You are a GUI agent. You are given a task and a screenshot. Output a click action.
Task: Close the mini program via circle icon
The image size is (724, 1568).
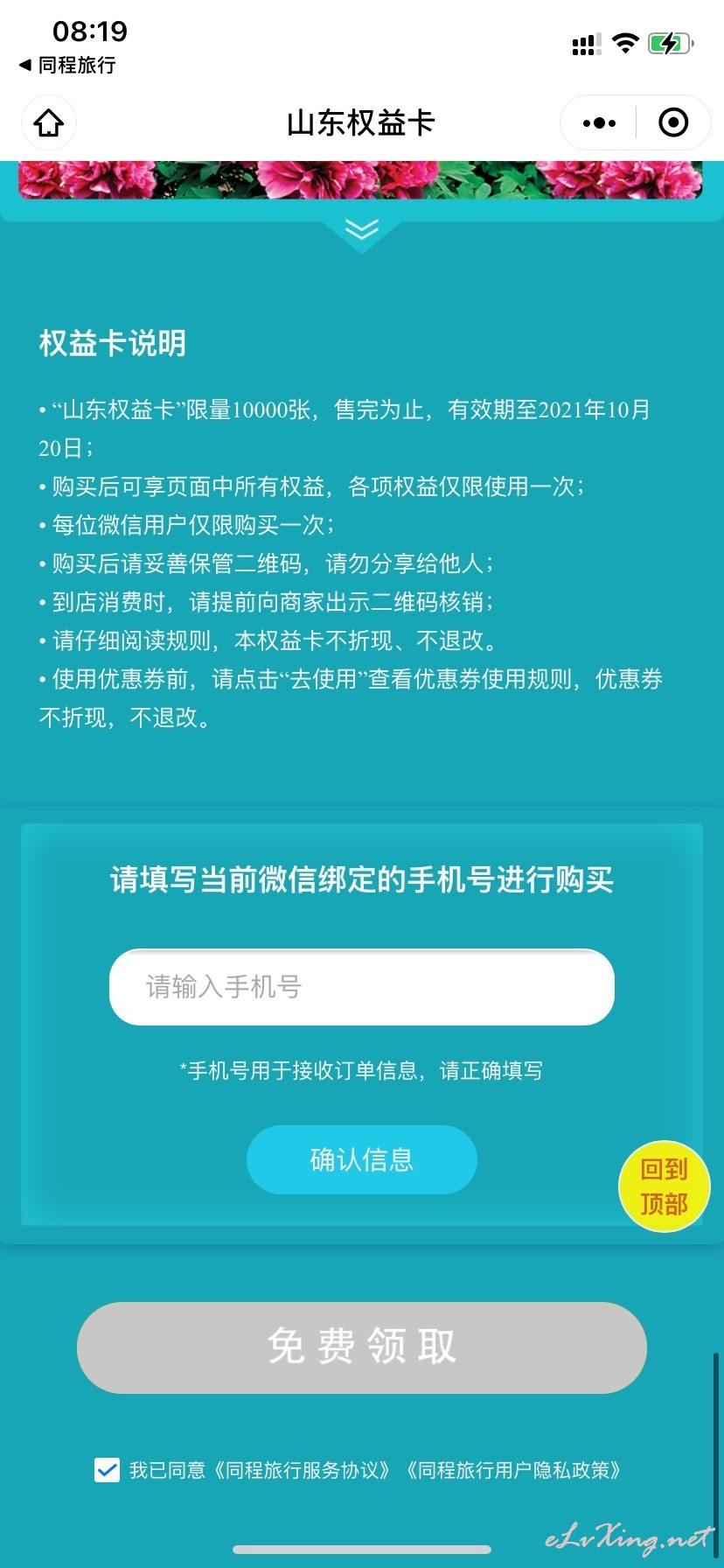click(673, 122)
